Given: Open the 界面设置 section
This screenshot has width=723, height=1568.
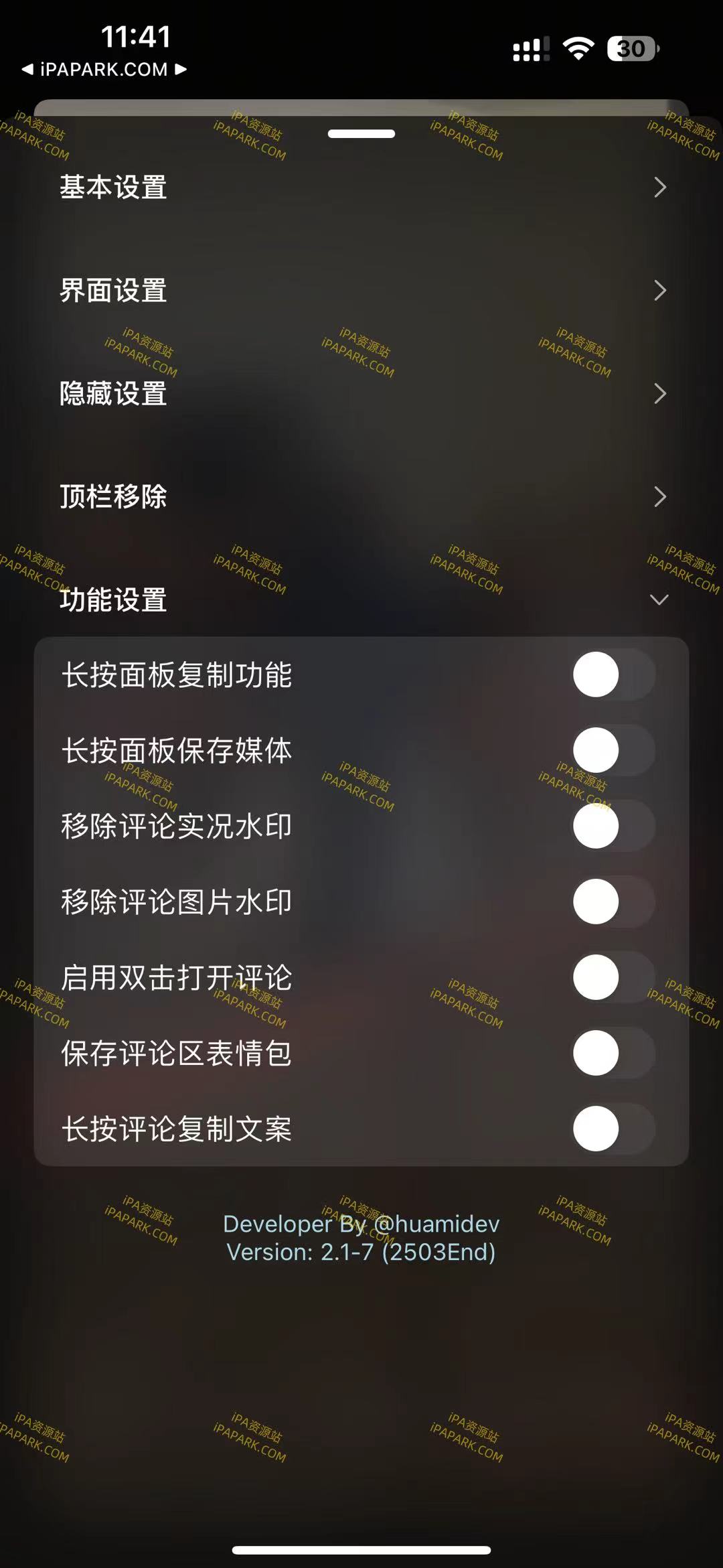Looking at the screenshot, I should pyautogui.click(x=361, y=291).
